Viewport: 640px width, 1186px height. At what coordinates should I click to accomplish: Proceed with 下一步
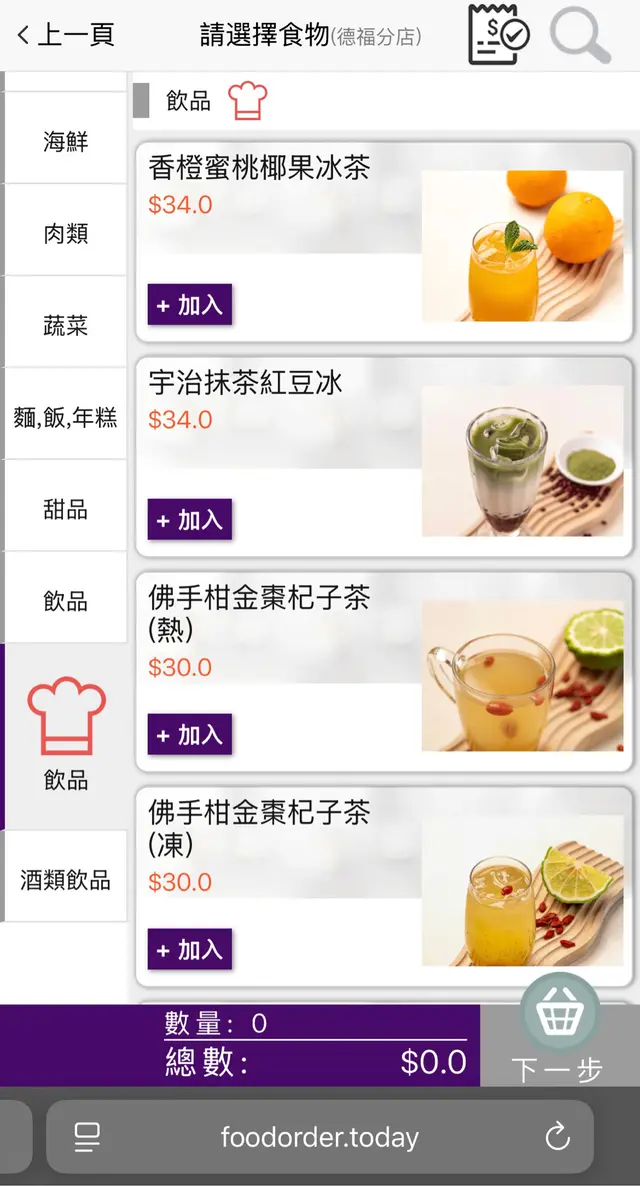[x=558, y=1068]
